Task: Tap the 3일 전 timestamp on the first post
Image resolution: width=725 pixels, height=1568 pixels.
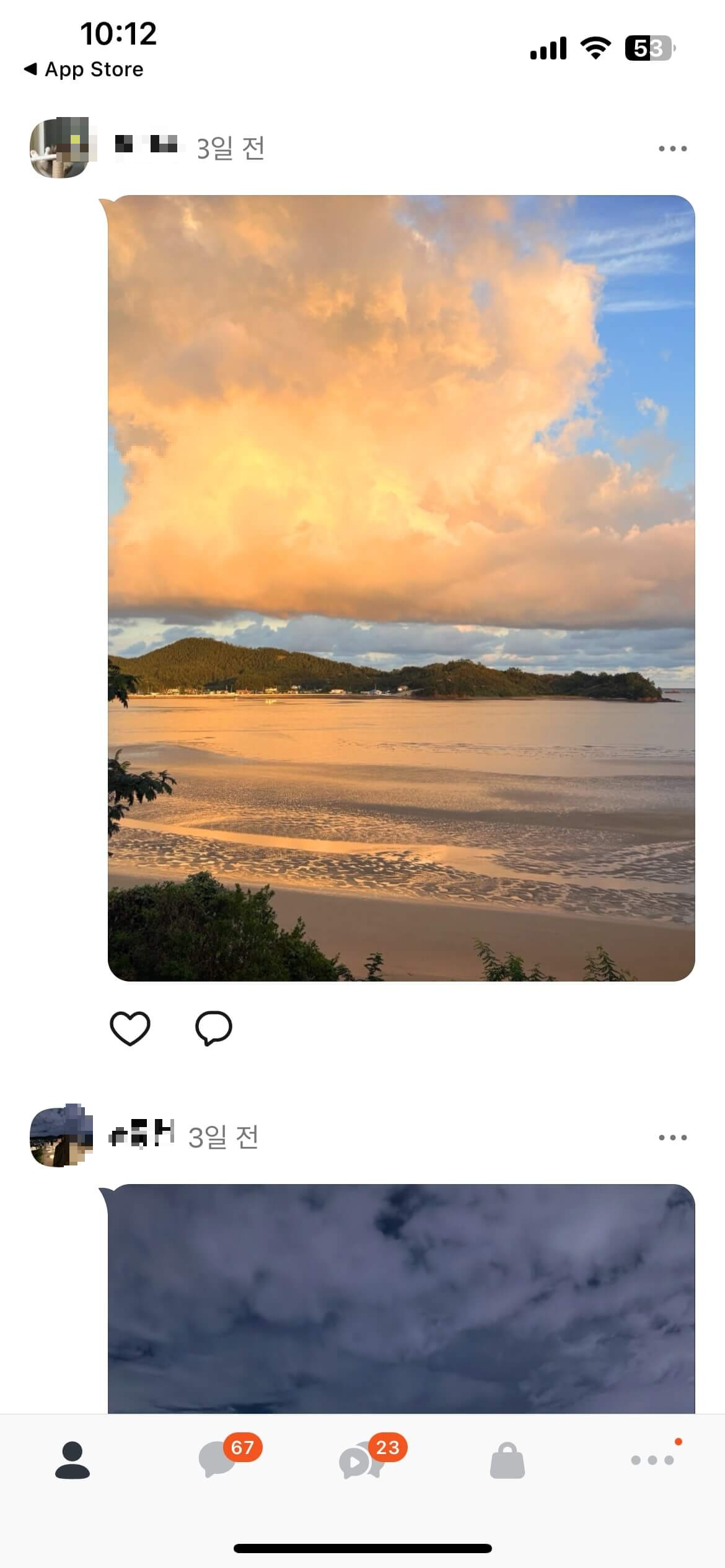Action: (232, 149)
